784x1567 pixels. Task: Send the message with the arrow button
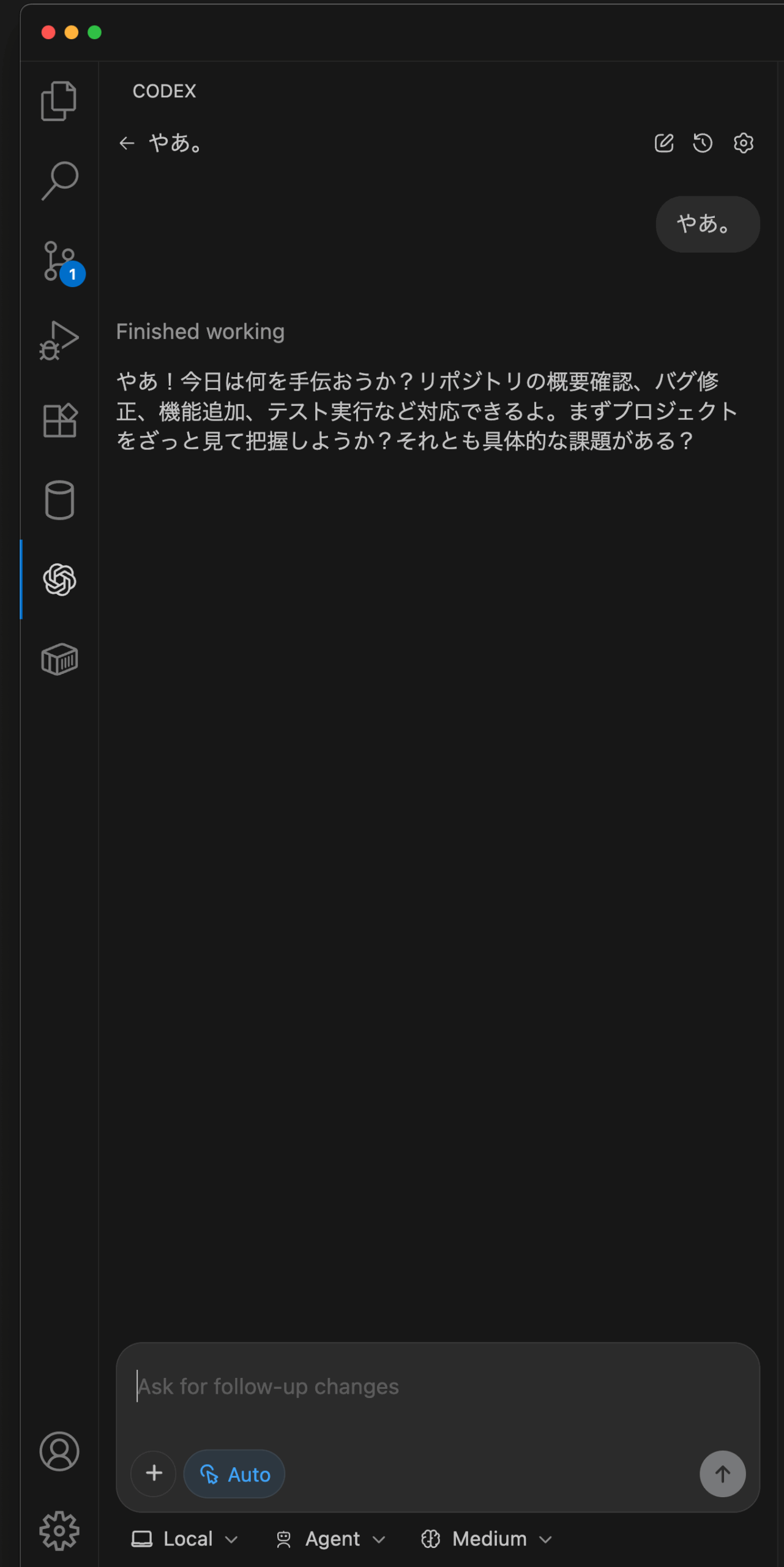coord(722,1474)
